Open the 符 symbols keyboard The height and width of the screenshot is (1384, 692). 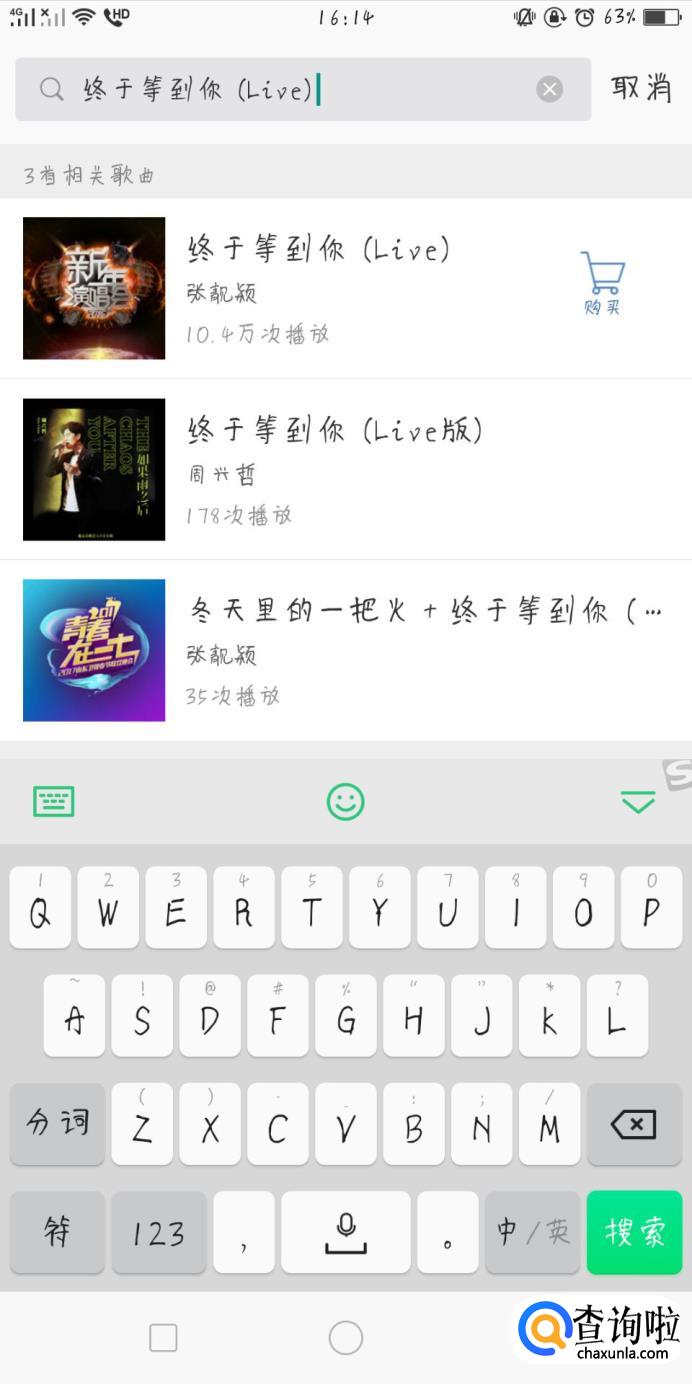pyautogui.click(x=57, y=1232)
